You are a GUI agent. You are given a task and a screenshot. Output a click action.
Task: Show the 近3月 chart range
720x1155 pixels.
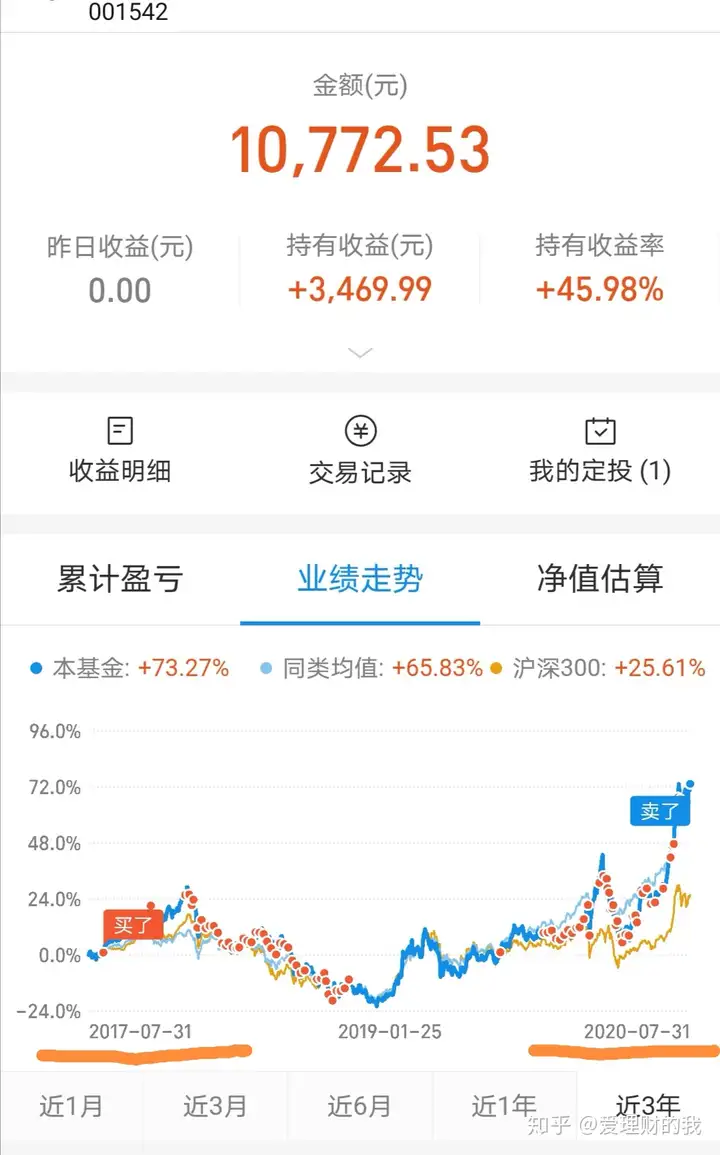(x=215, y=1106)
